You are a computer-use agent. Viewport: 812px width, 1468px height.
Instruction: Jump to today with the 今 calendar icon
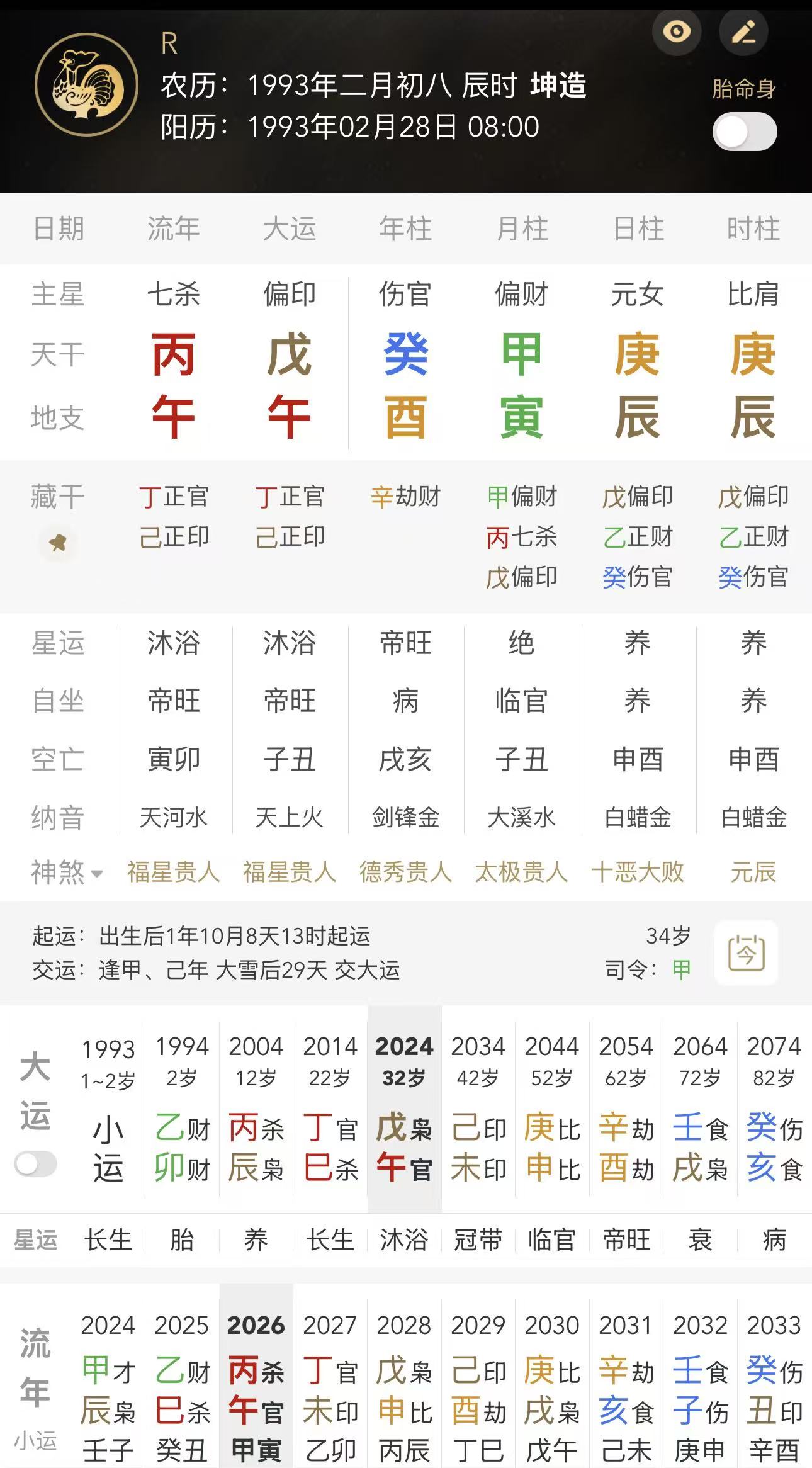[746, 953]
